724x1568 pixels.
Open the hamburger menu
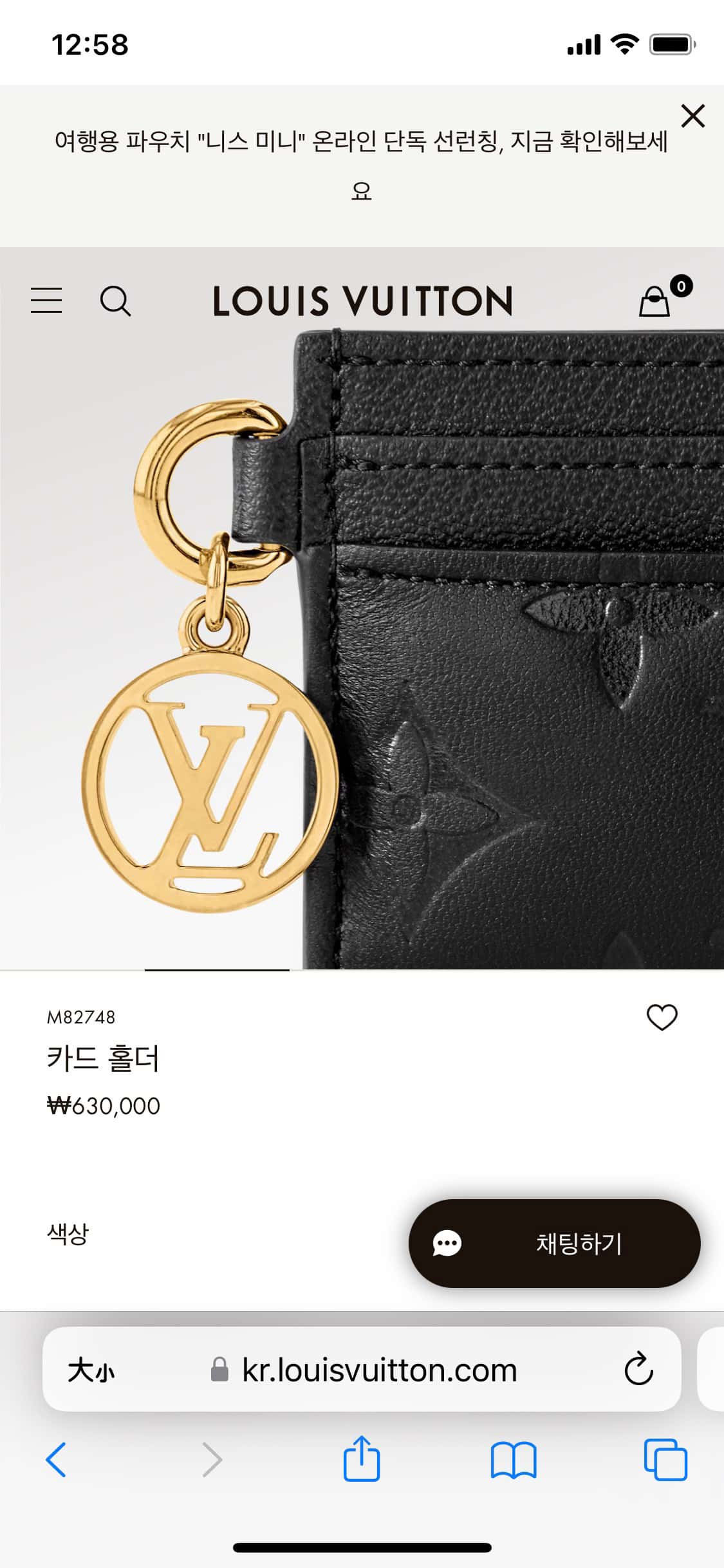tap(46, 301)
